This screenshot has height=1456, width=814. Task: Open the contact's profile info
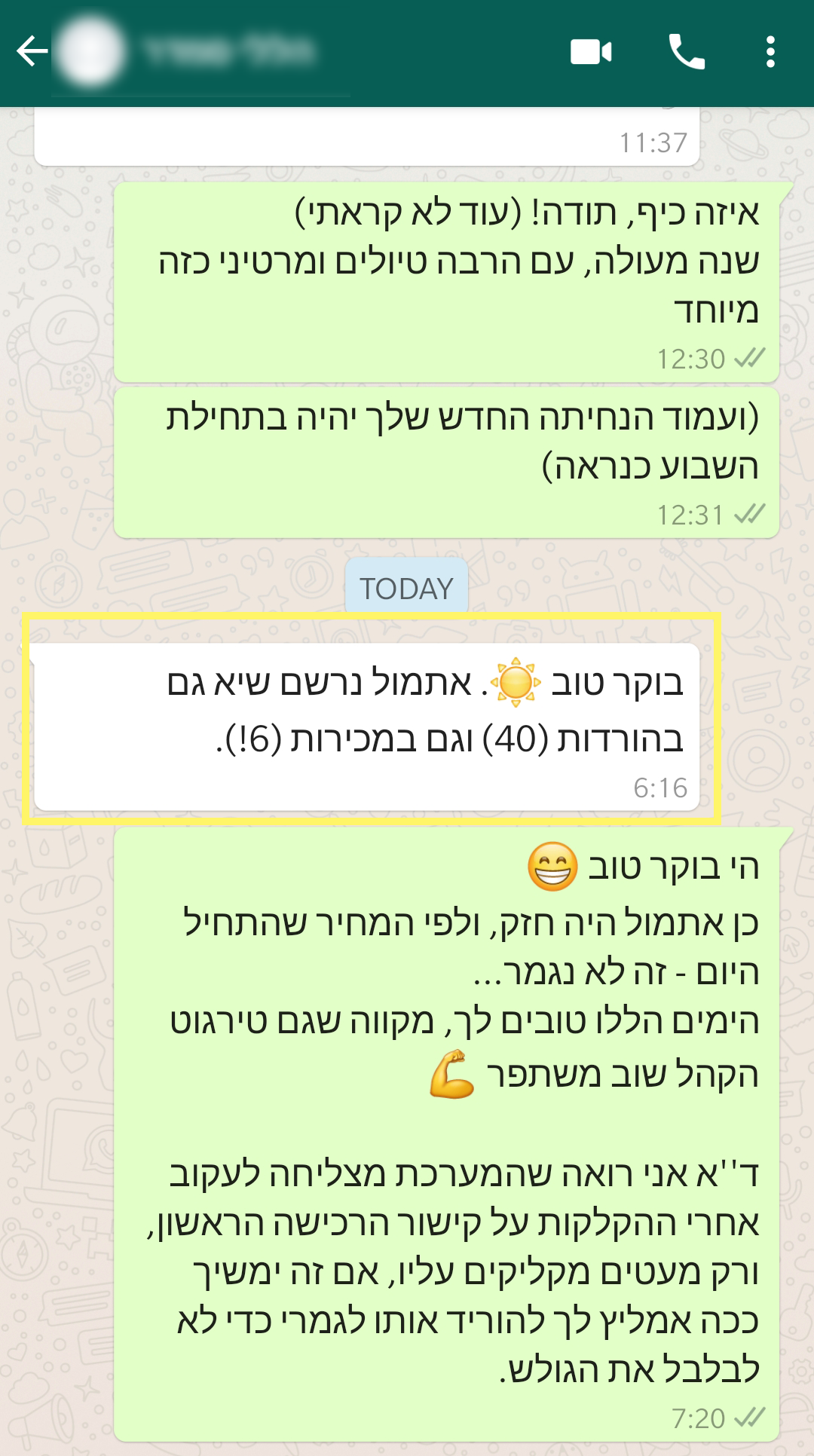coord(226,52)
